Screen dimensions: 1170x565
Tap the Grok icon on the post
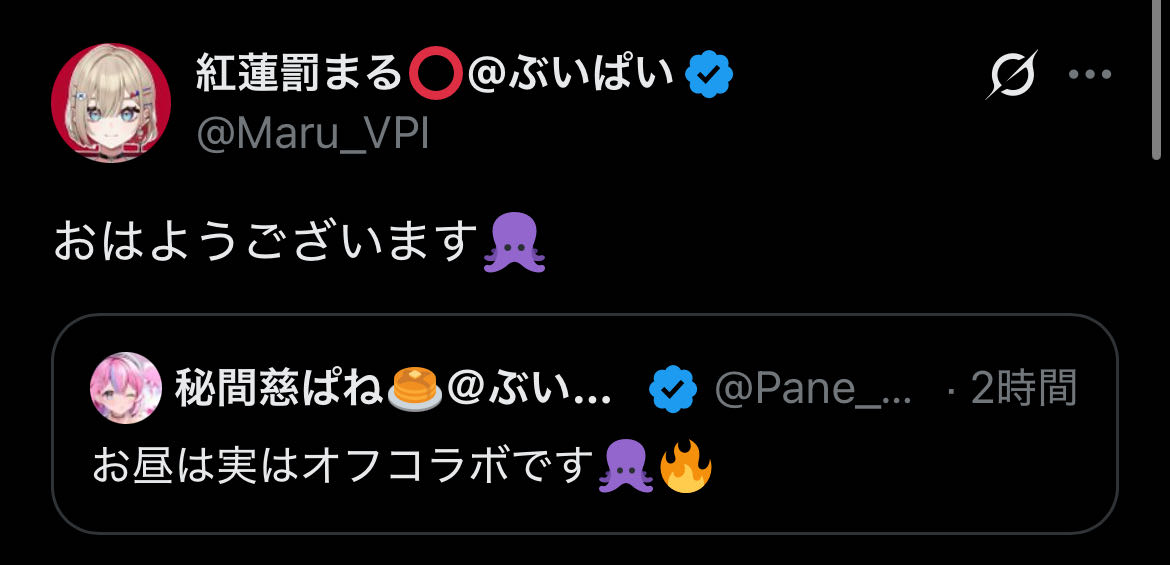1012,75
